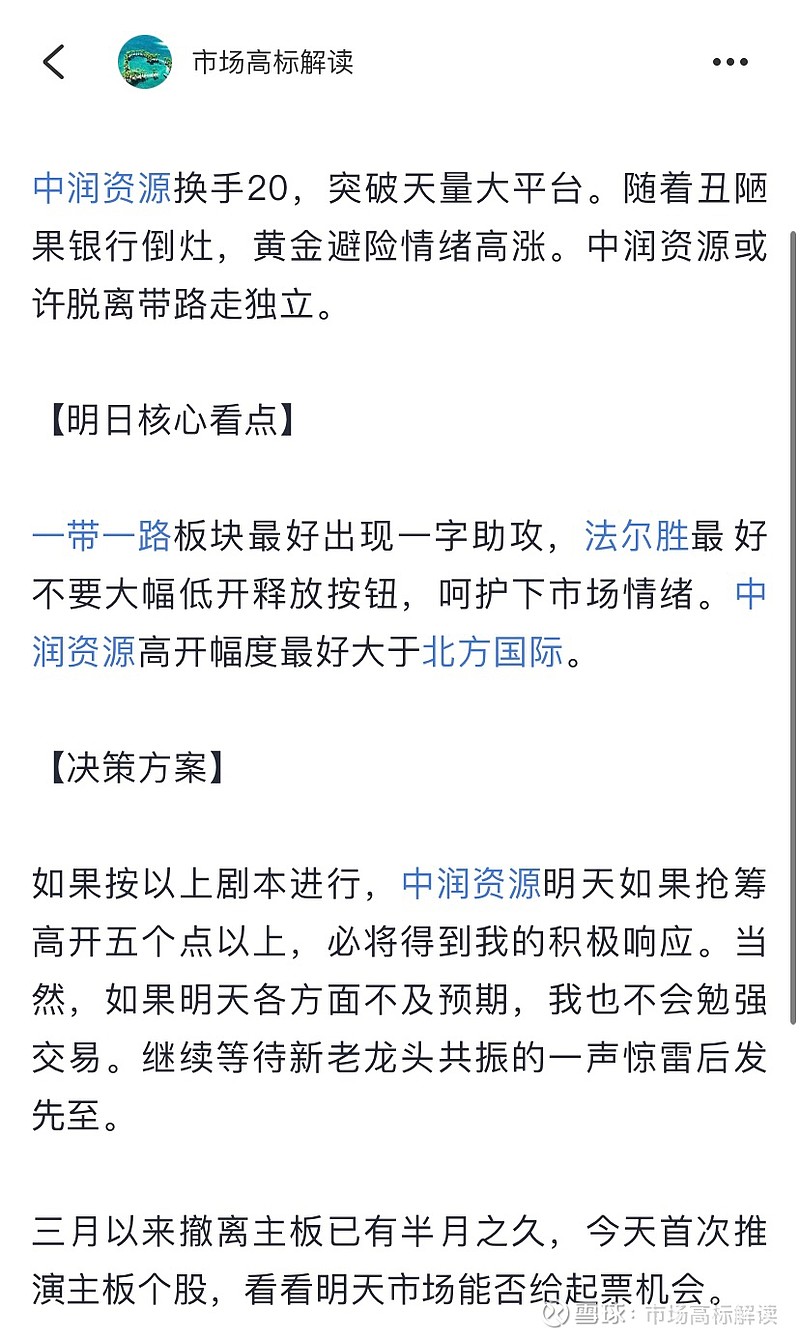The image size is (800, 1339).
Task: Open the three-dot overflow menu
Action: (x=730, y=62)
